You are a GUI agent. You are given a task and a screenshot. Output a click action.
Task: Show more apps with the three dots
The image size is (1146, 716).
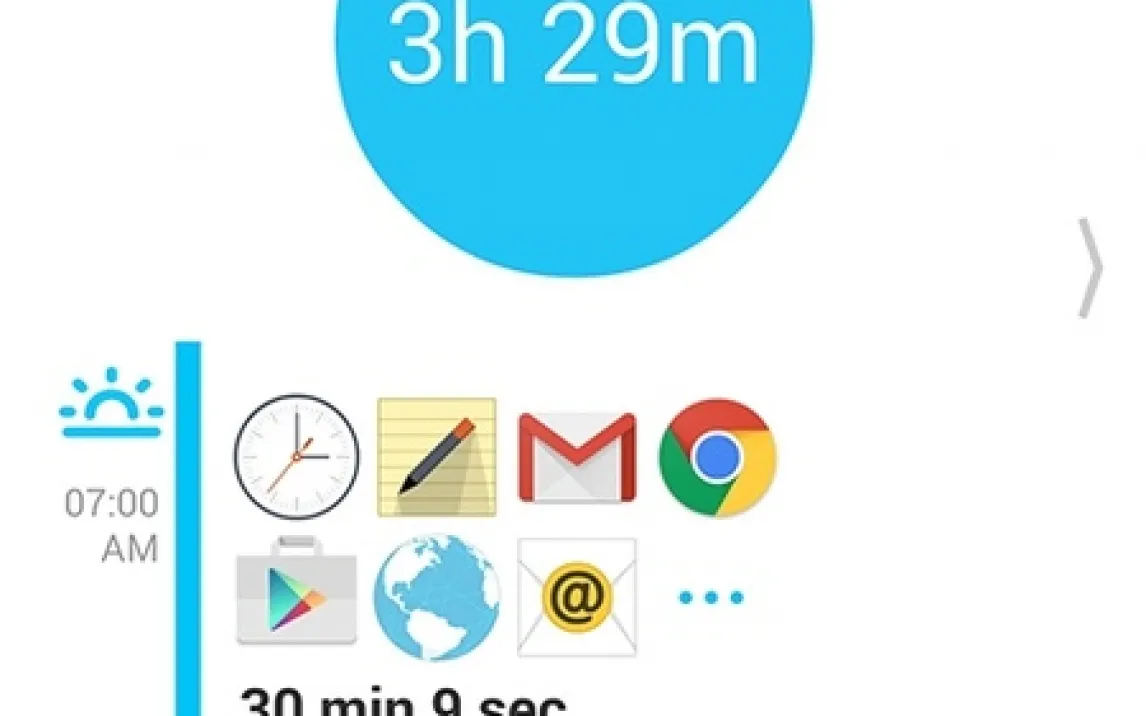point(711,598)
